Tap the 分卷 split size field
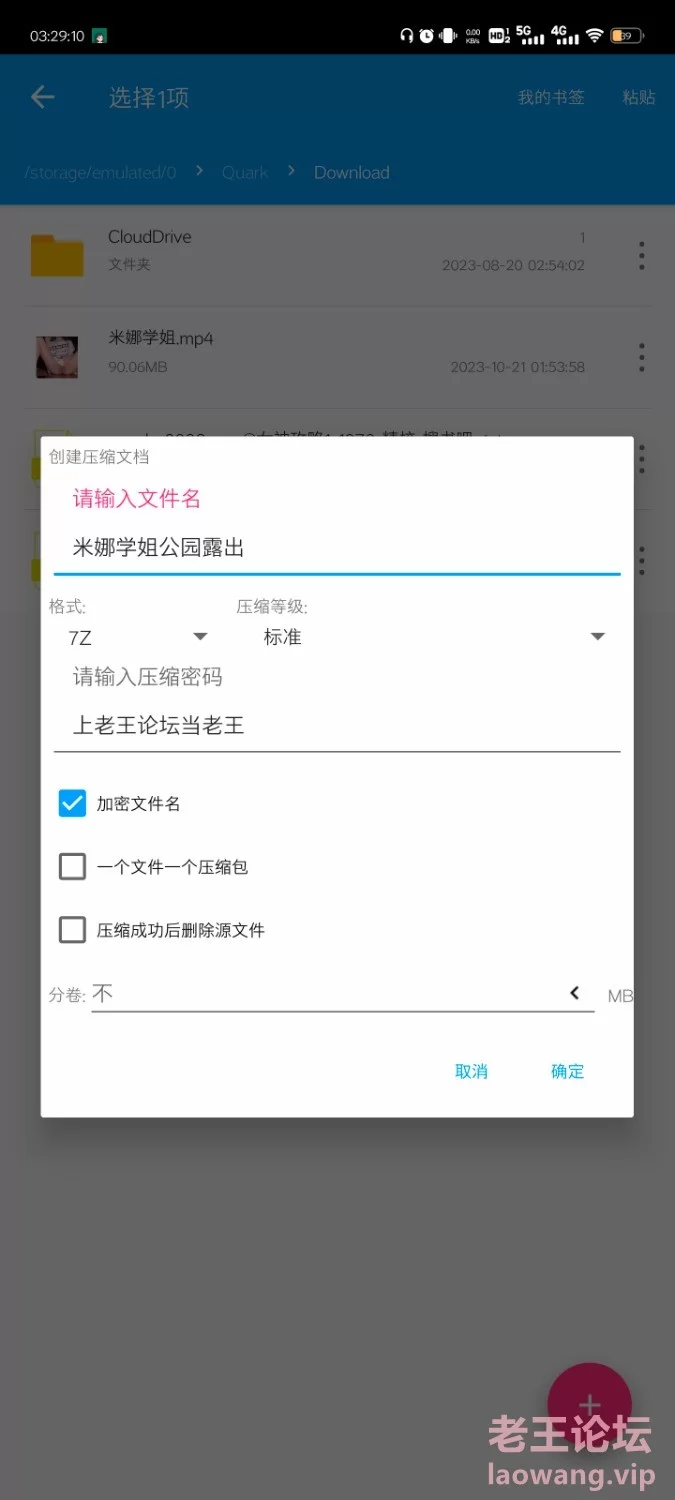Screen dimensions: 675x1500 [320, 993]
